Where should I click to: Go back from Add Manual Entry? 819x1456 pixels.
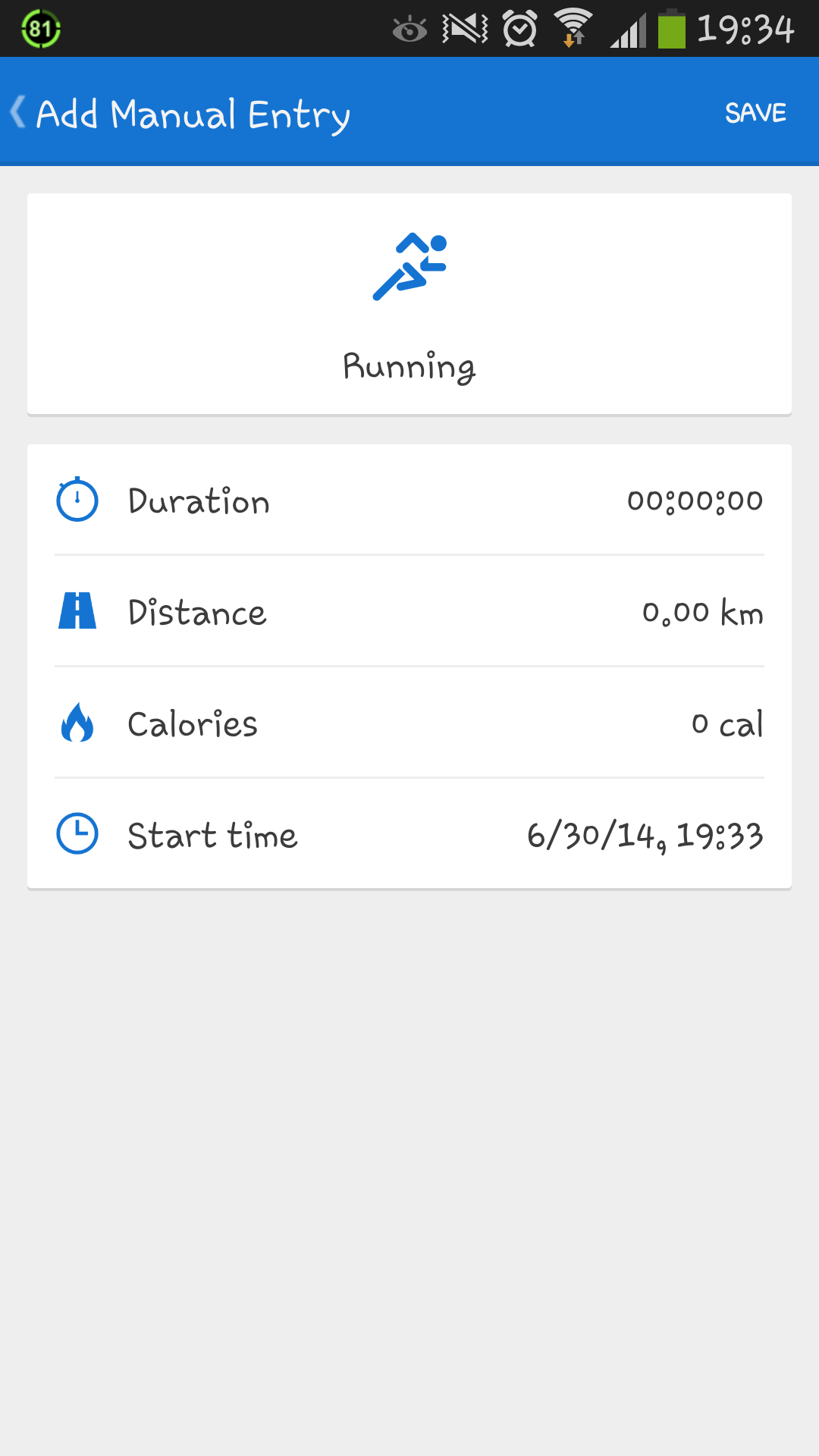[x=20, y=112]
